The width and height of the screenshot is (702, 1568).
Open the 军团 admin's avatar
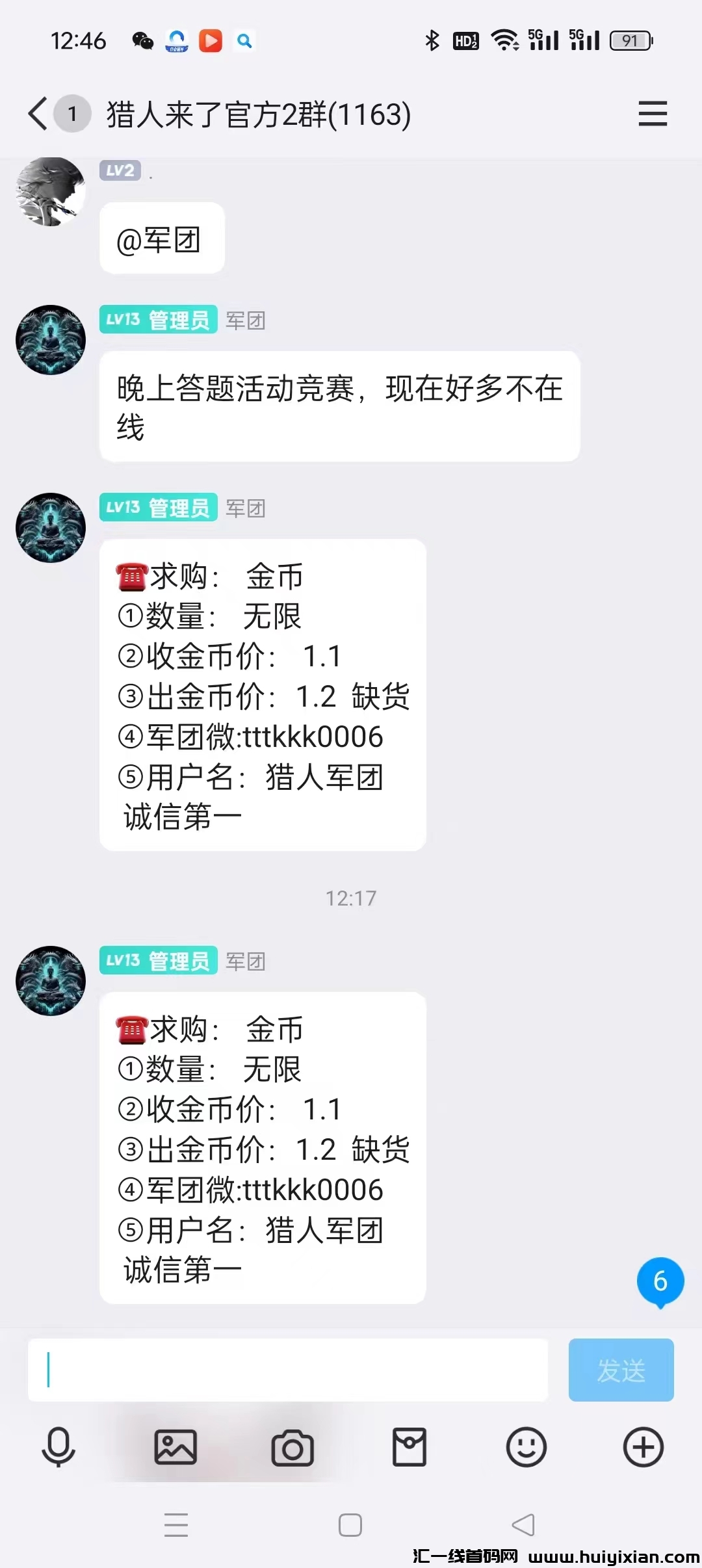[x=50, y=339]
